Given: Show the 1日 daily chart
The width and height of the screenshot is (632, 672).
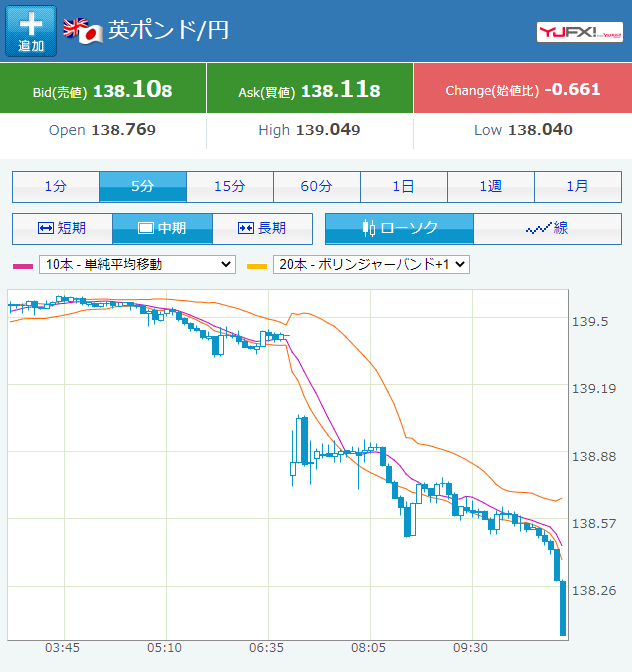Looking at the screenshot, I should (404, 187).
